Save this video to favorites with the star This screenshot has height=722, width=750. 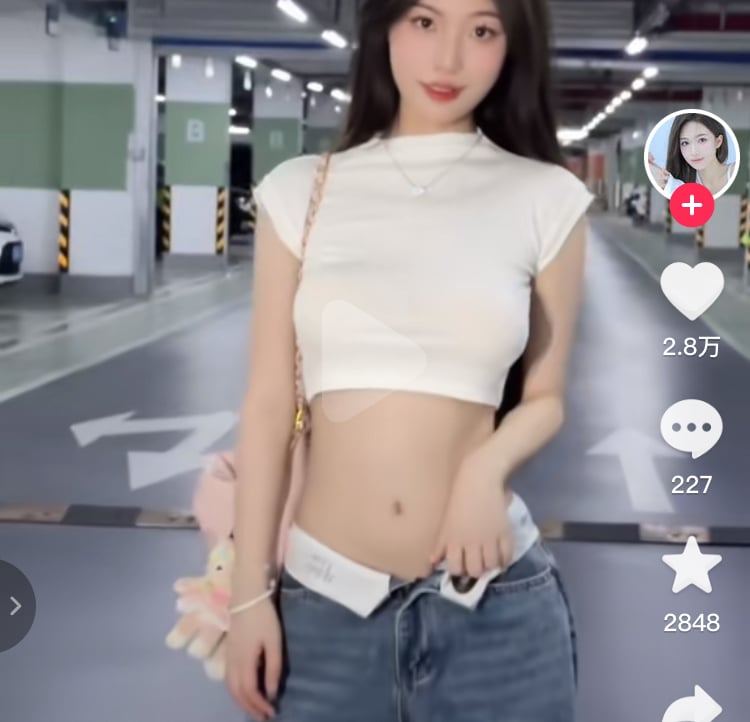coord(692,567)
